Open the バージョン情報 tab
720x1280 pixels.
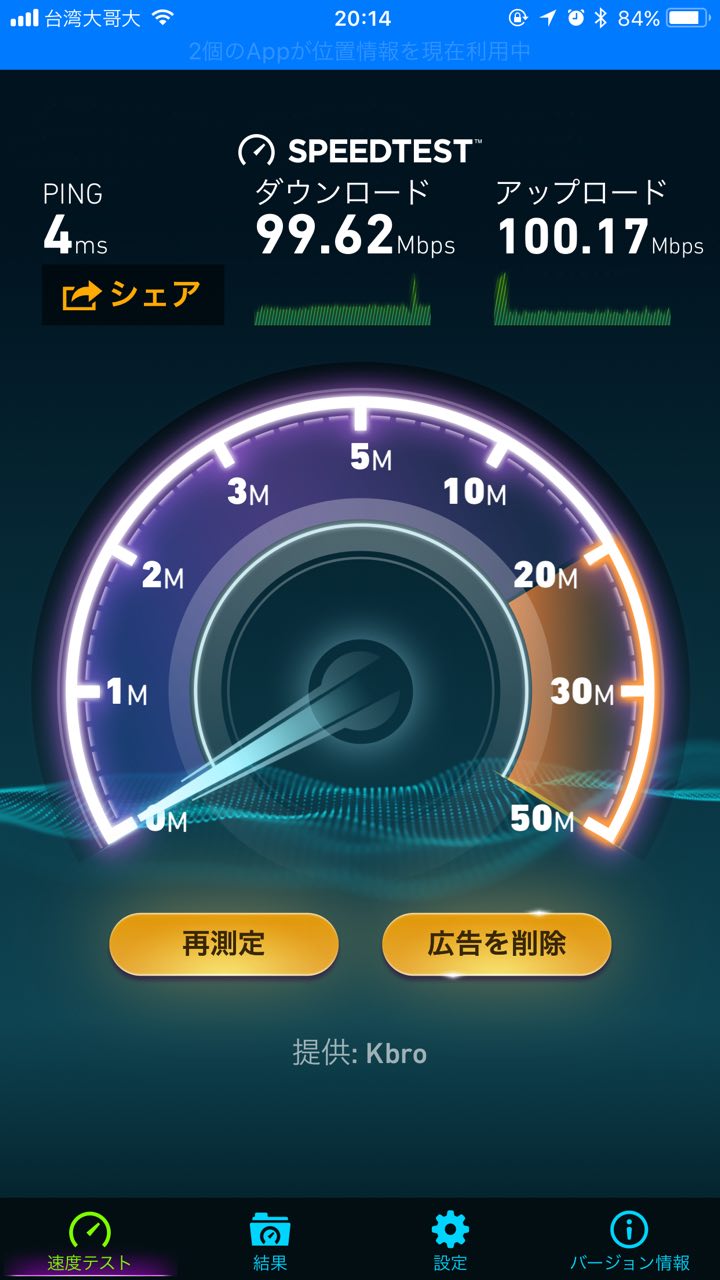click(629, 1241)
